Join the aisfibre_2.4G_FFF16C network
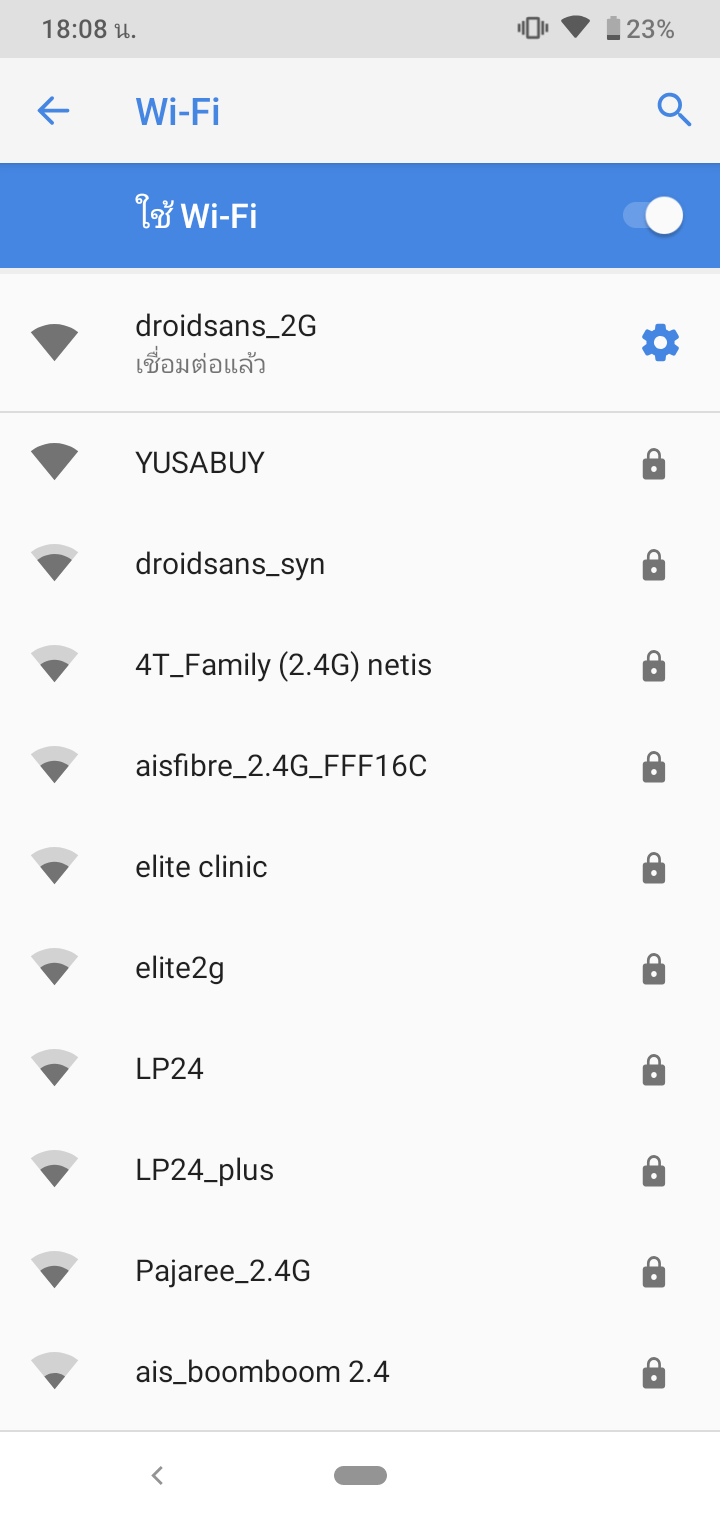 300,766
